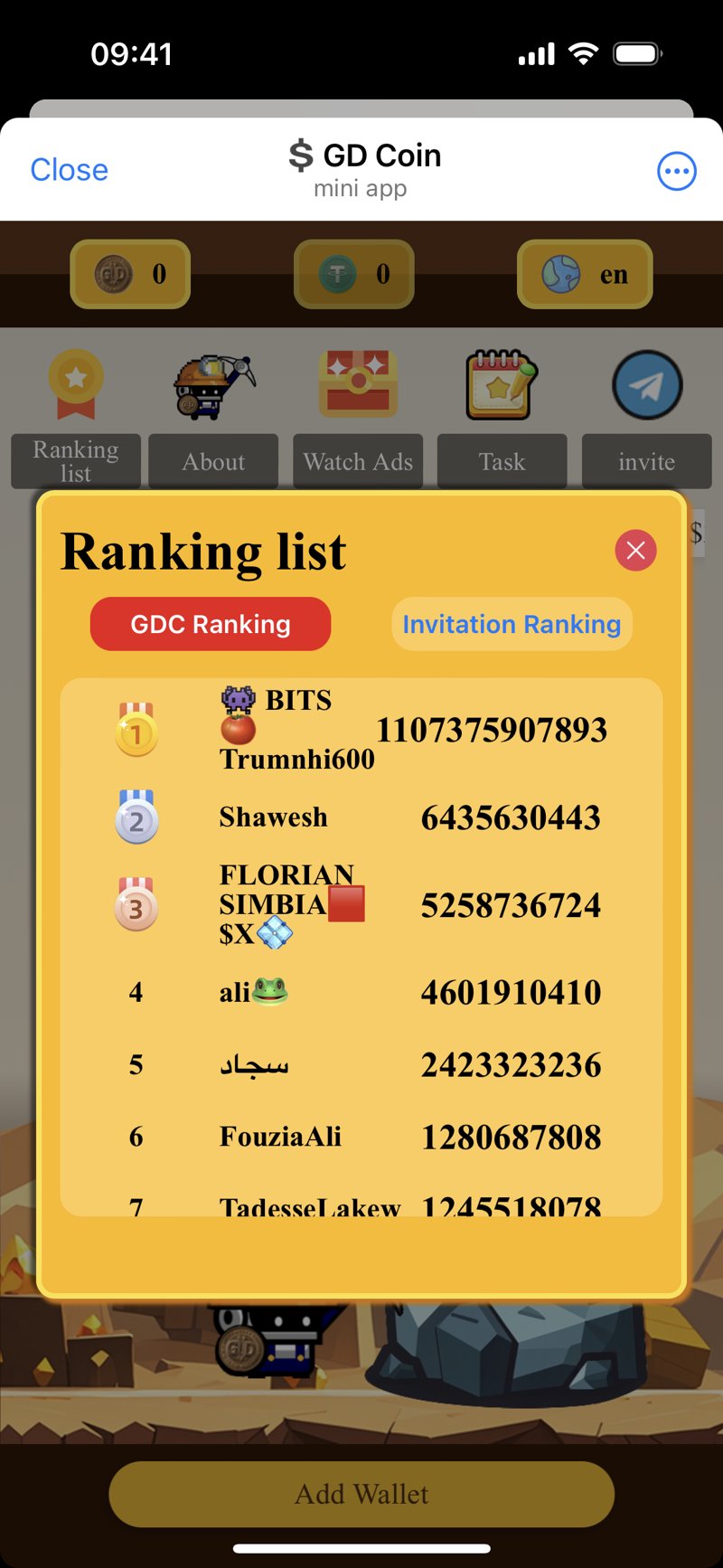The height and width of the screenshot is (1568, 723).
Task: Open the mini app overflow menu
Action: (x=676, y=171)
